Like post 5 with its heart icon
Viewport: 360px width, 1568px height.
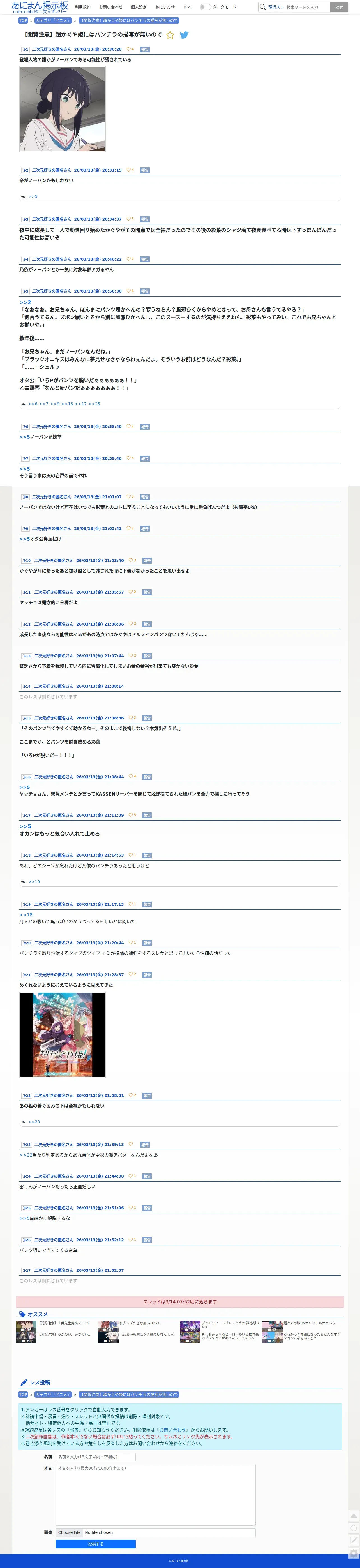pos(128,291)
